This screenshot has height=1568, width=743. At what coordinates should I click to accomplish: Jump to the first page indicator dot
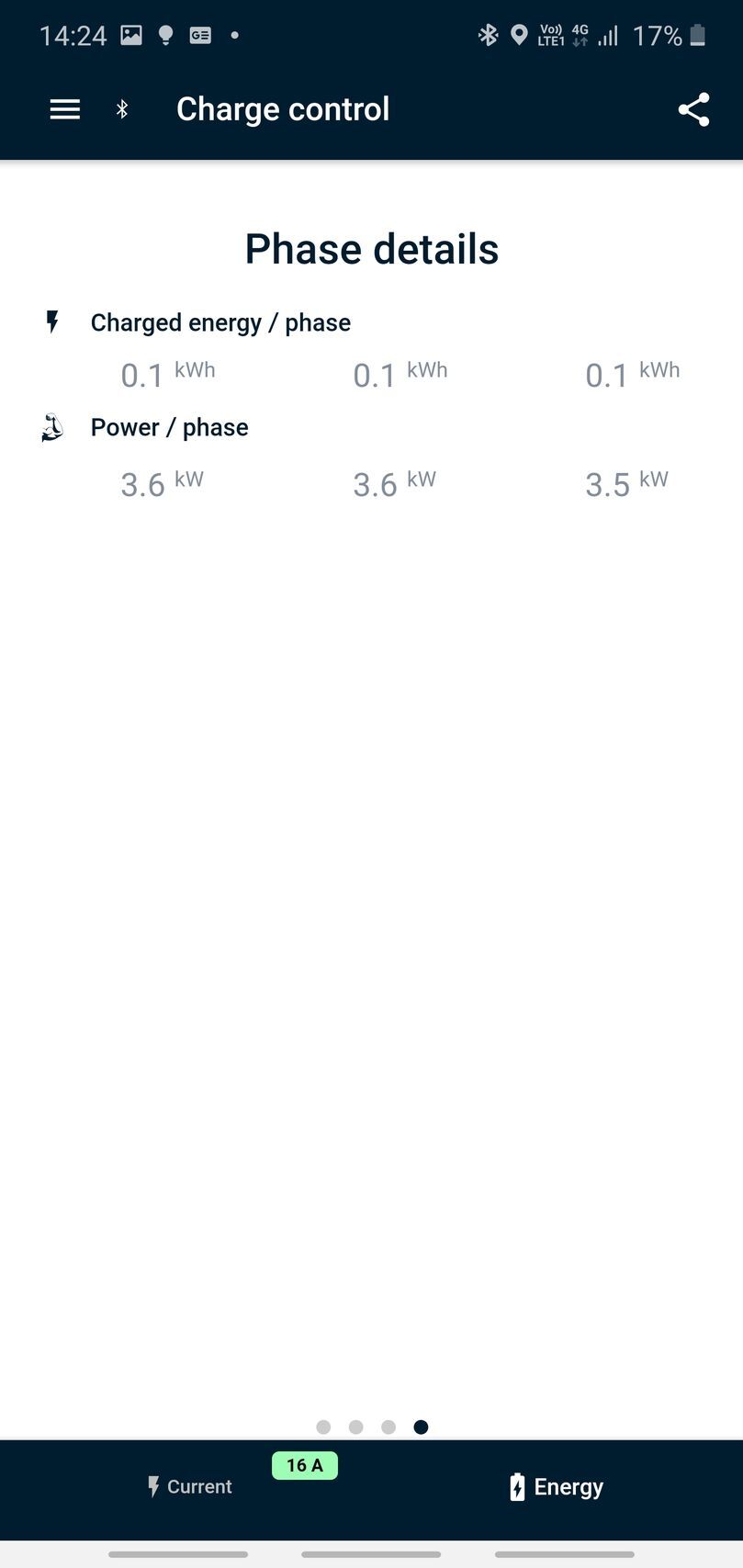coord(323,1427)
